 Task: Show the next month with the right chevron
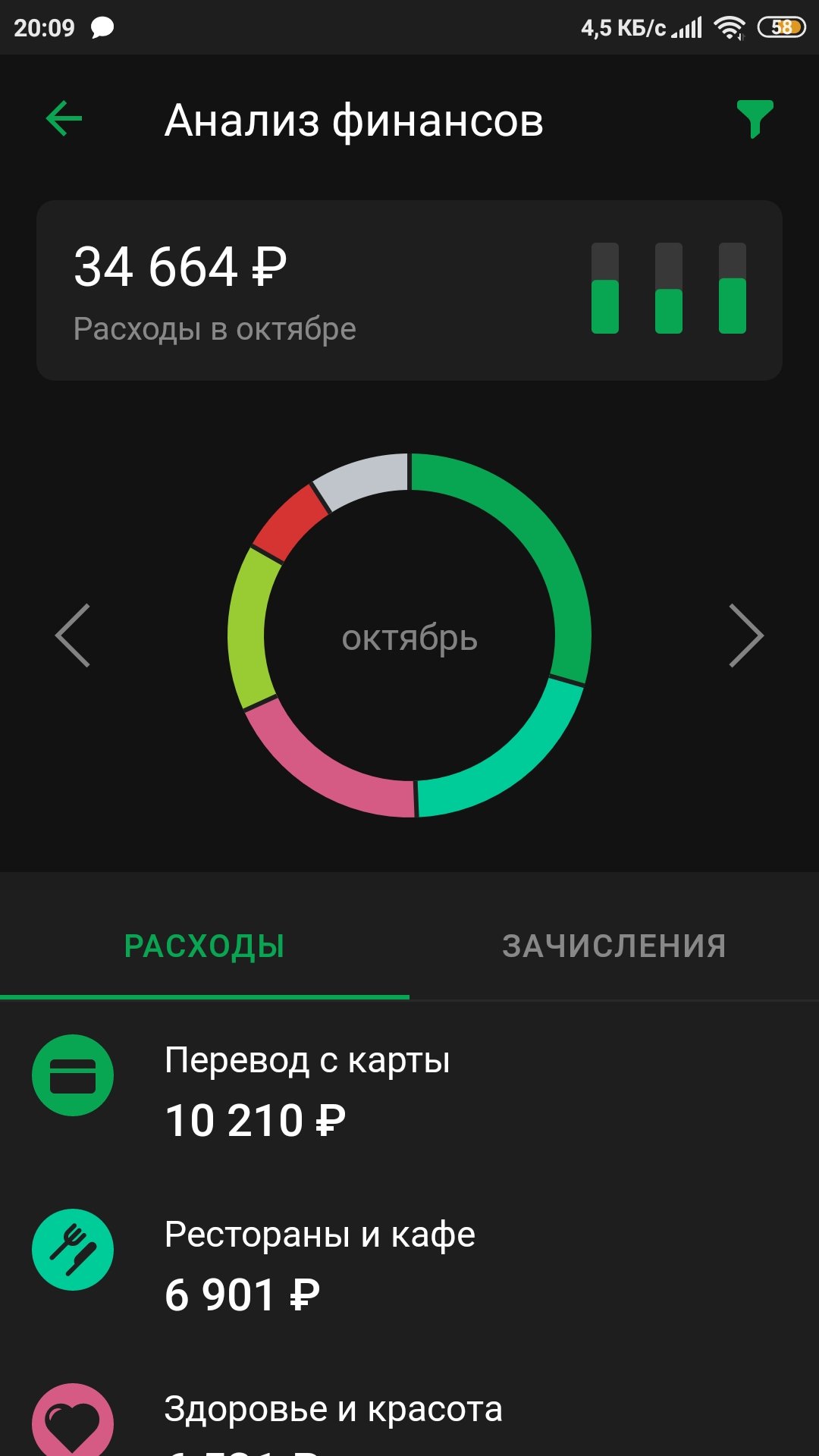tap(746, 635)
